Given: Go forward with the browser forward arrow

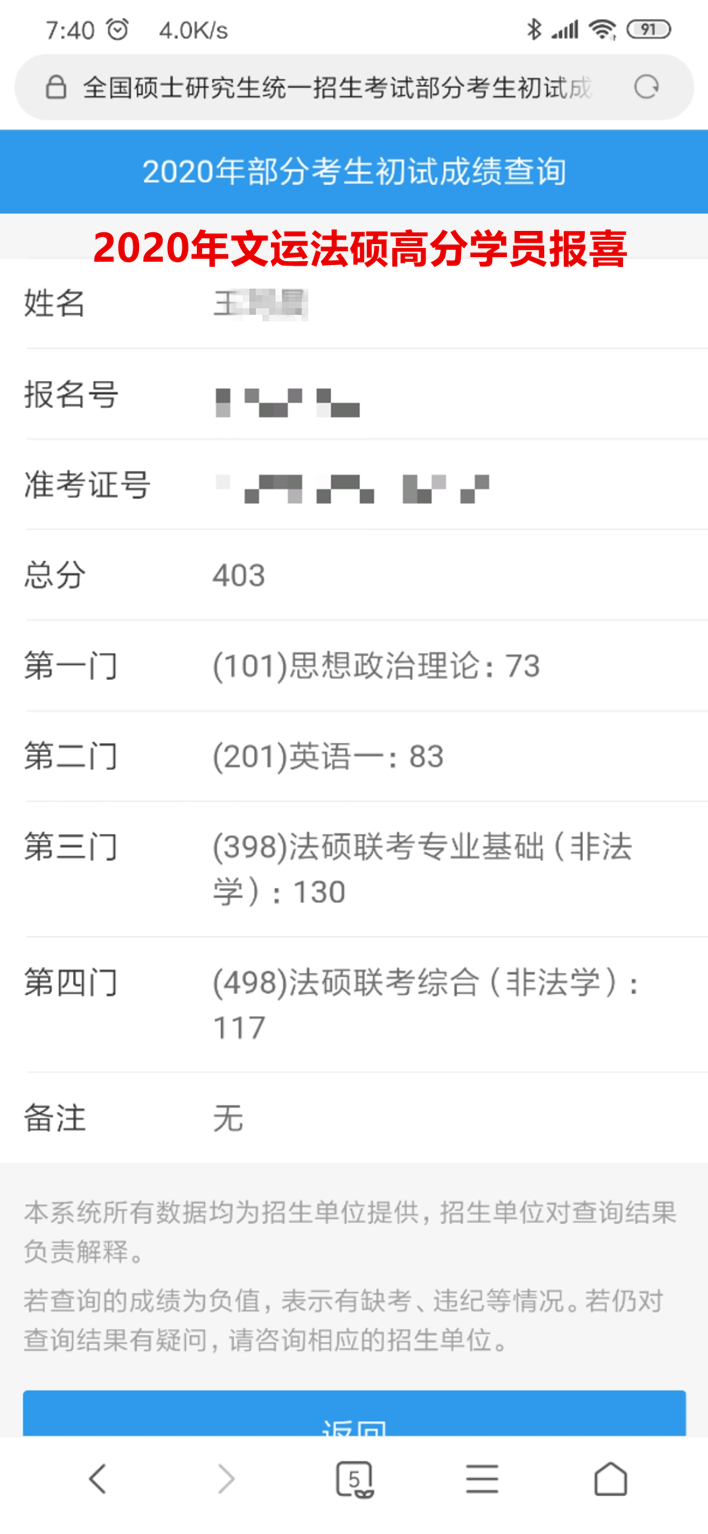Looking at the screenshot, I should (226, 1478).
